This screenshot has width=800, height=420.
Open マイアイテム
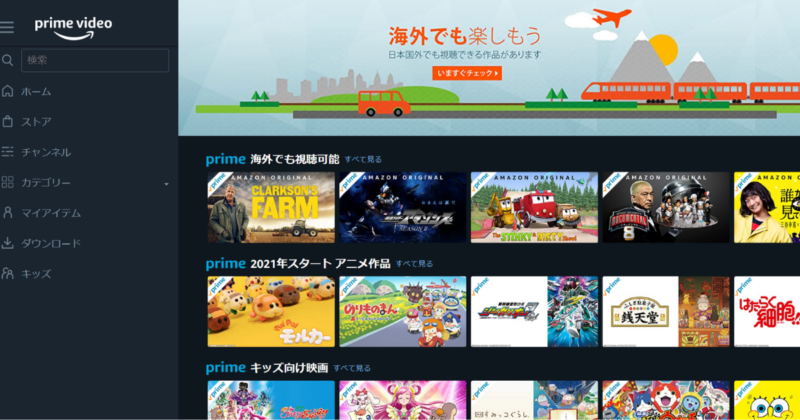pos(51,213)
